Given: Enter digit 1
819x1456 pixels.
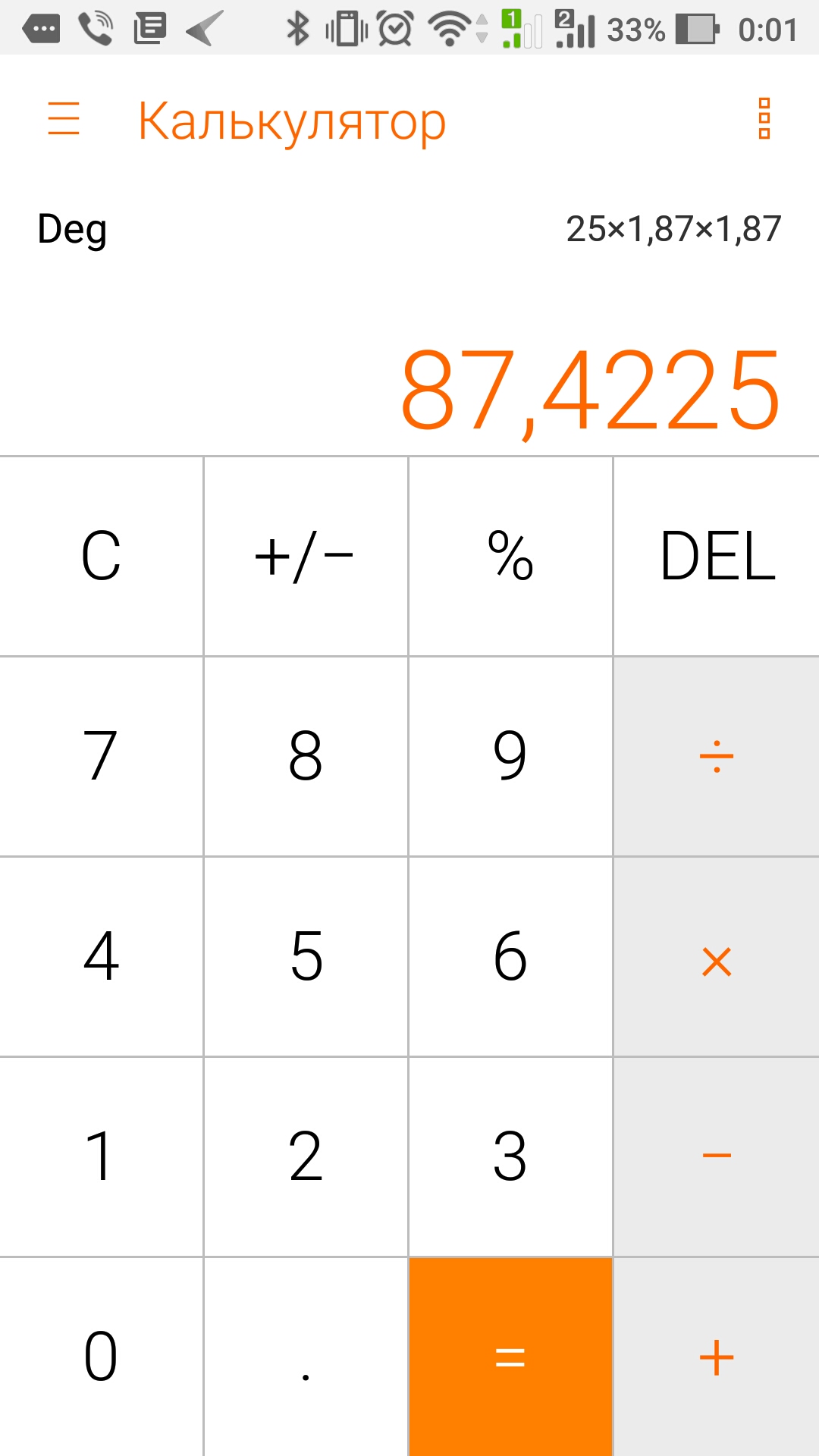Looking at the screenshot, I should tap(101, 1156).
